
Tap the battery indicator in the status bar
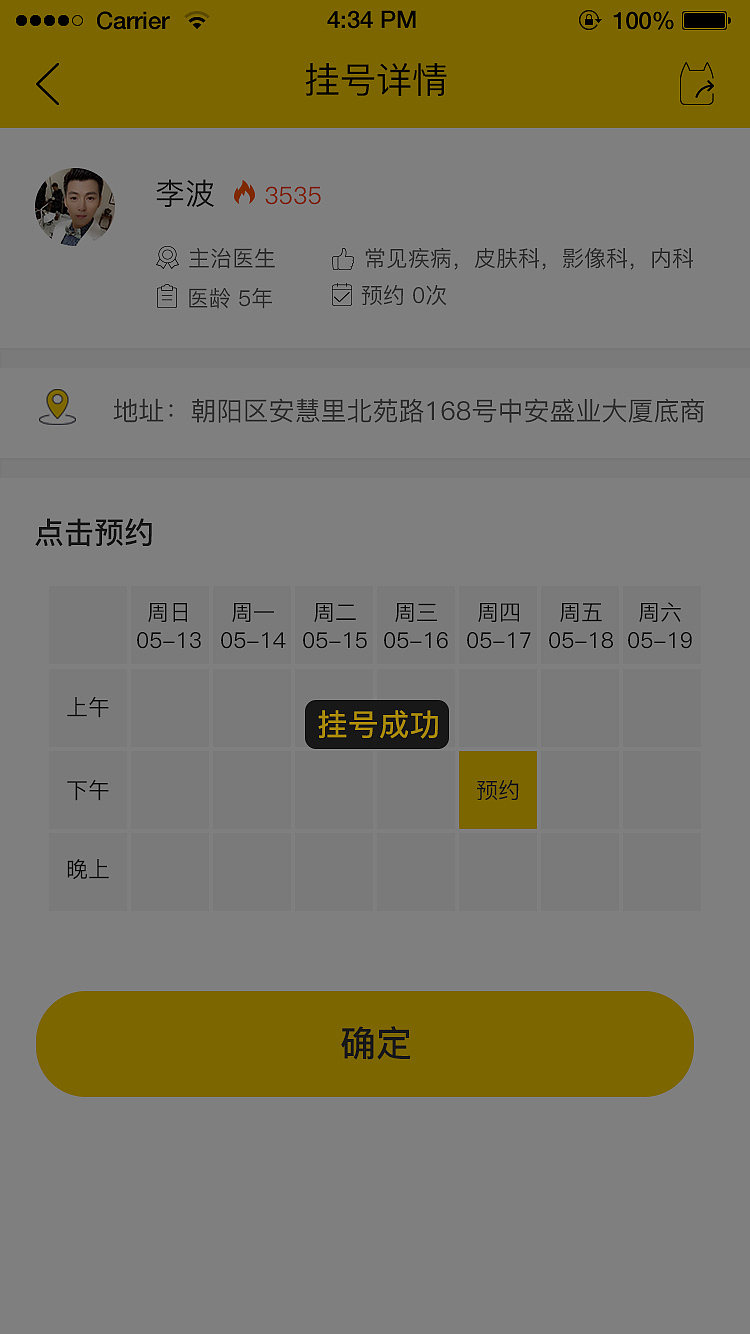tap(704, 19)
